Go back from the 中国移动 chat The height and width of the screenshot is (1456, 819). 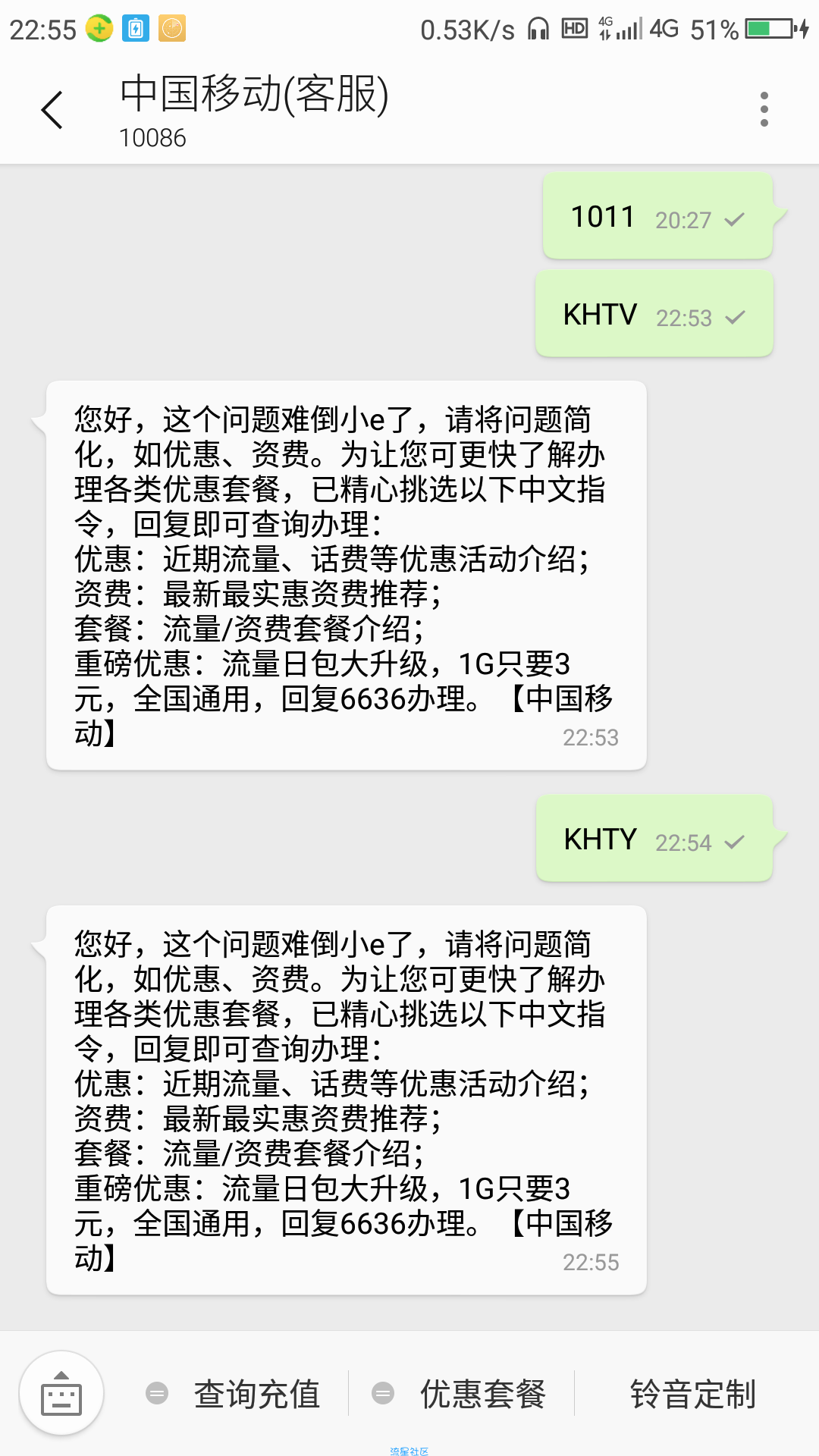(x=52, y=110)
